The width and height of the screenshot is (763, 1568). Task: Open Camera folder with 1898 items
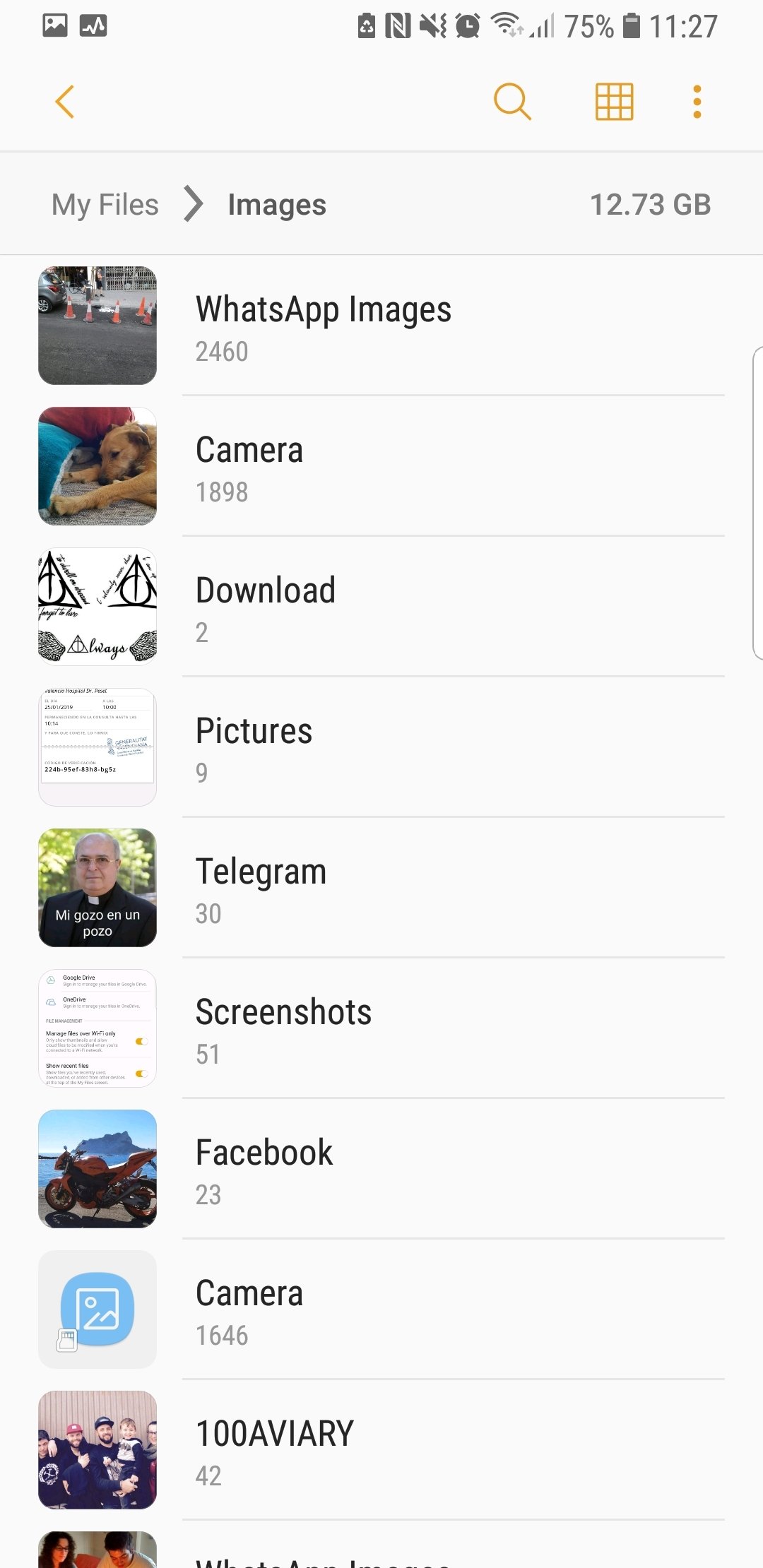[381, 466]
